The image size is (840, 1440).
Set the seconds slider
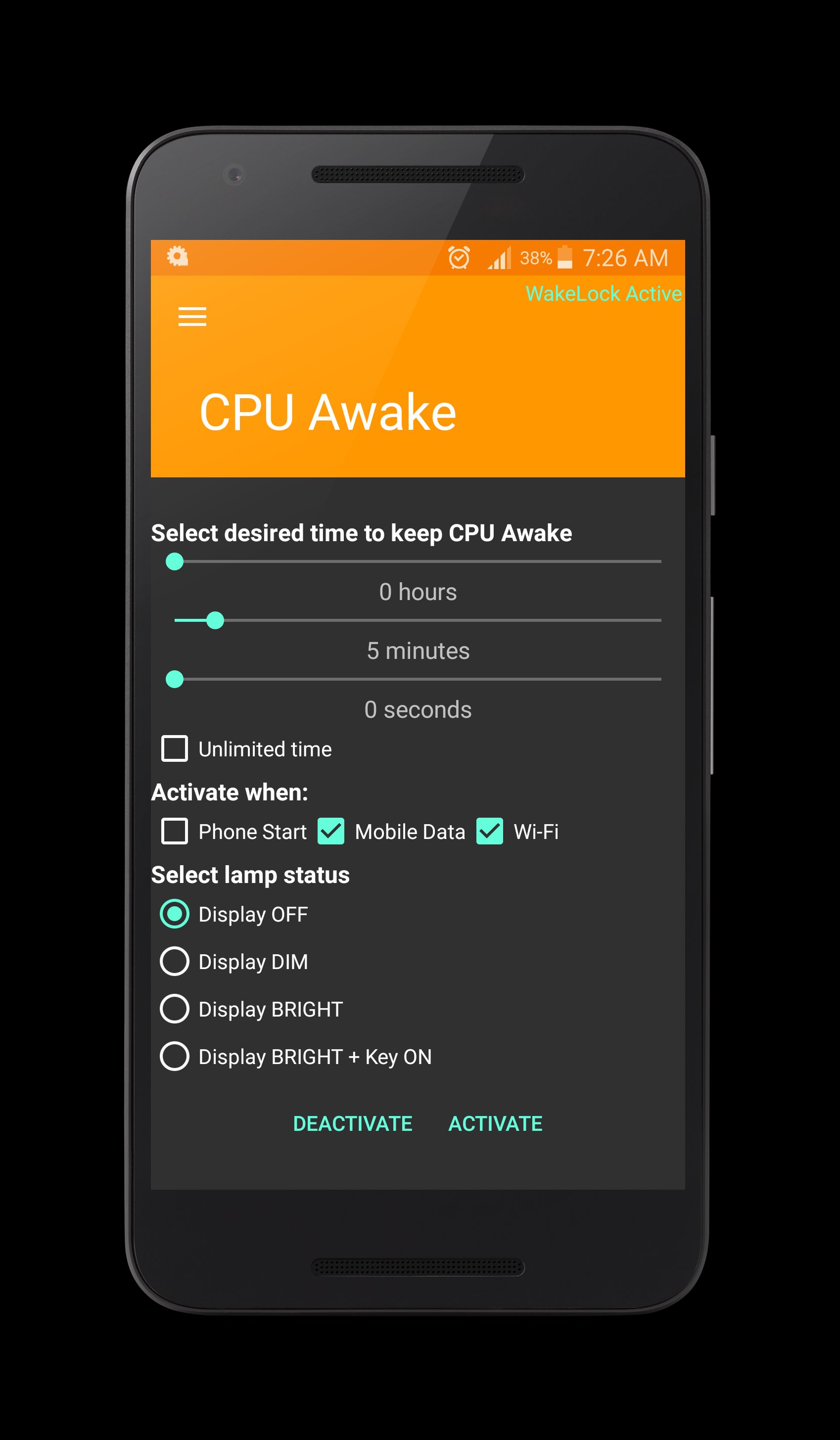418,679
